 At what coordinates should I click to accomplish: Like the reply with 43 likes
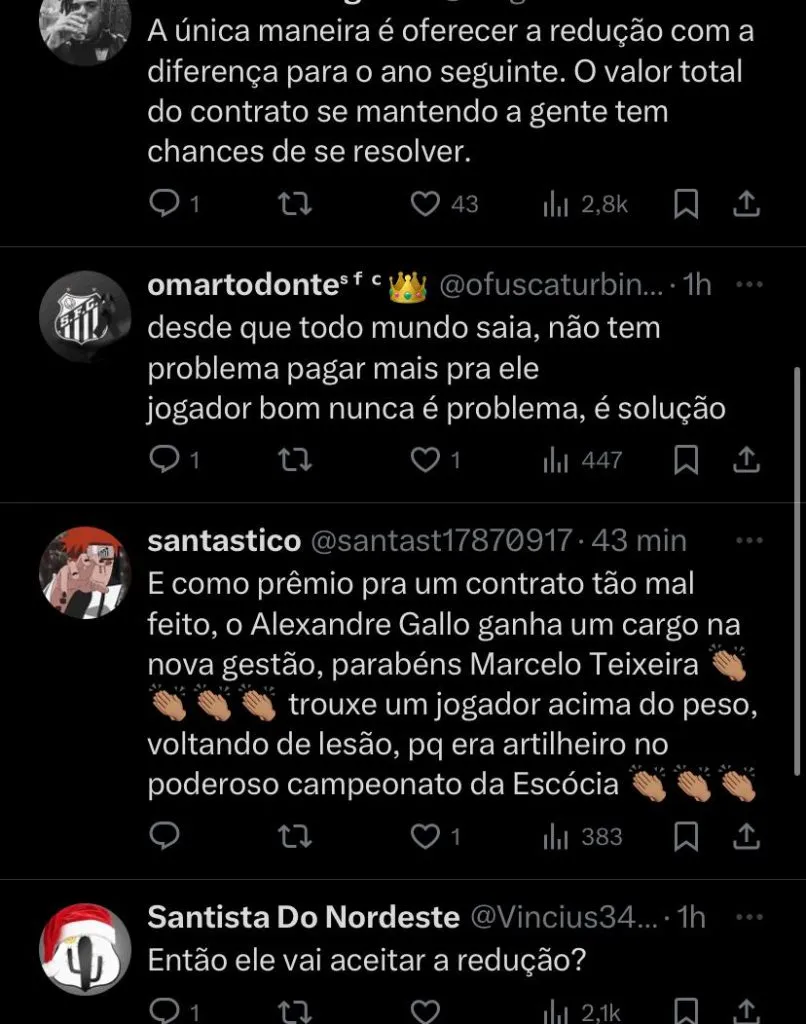tap(427, 204)
